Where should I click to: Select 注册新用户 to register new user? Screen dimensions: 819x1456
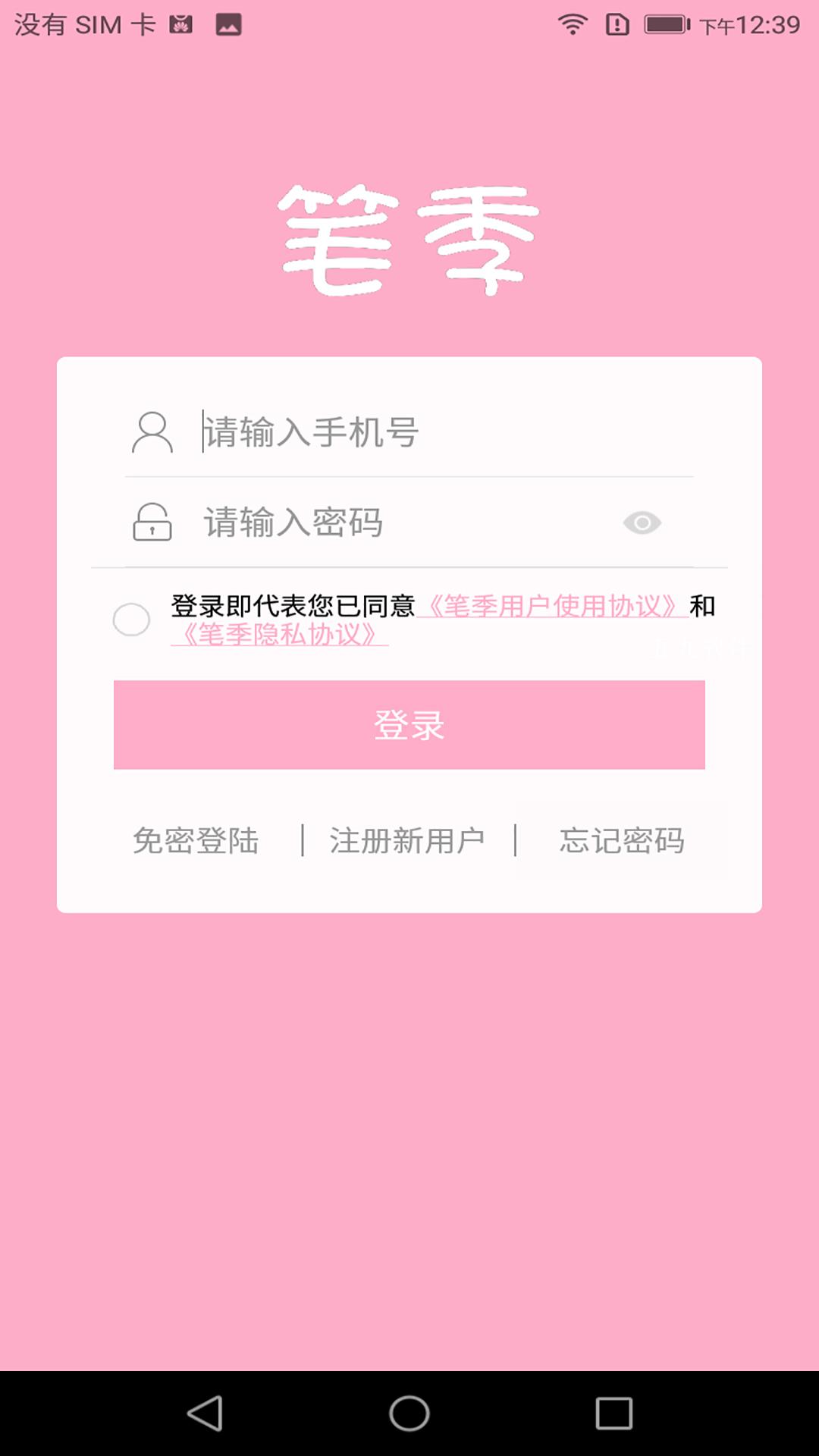(408, 840)
